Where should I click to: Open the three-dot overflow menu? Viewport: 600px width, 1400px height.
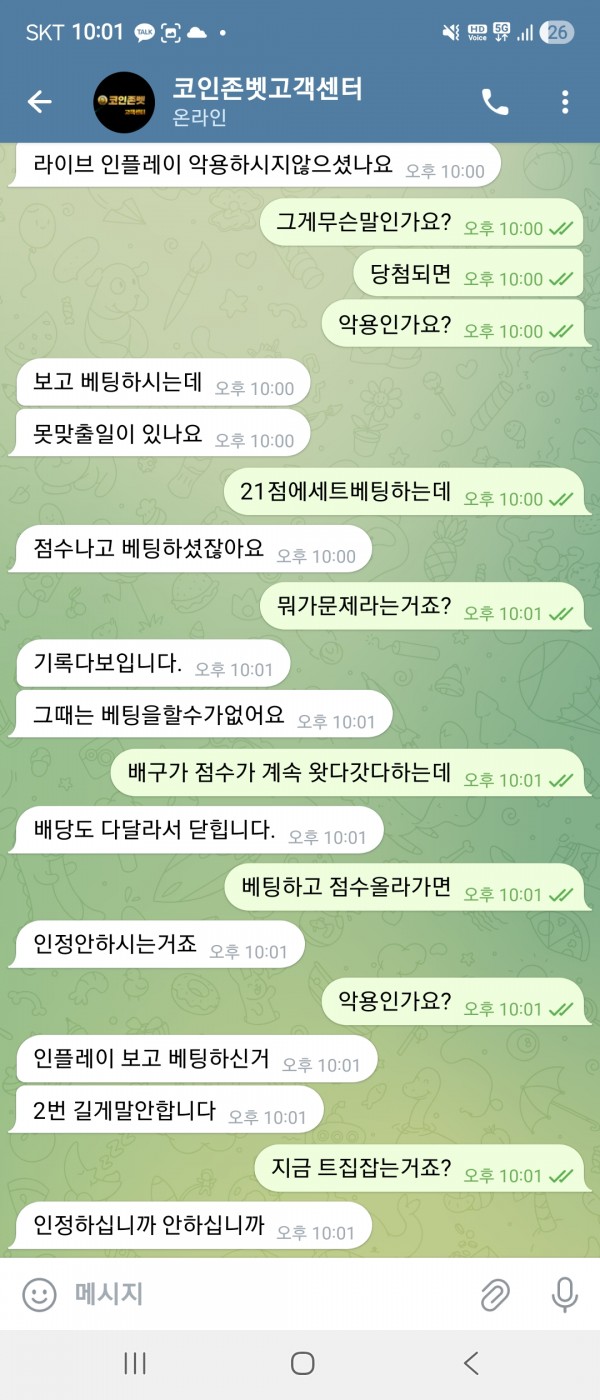pyautogui.click(x=565, y=101)
